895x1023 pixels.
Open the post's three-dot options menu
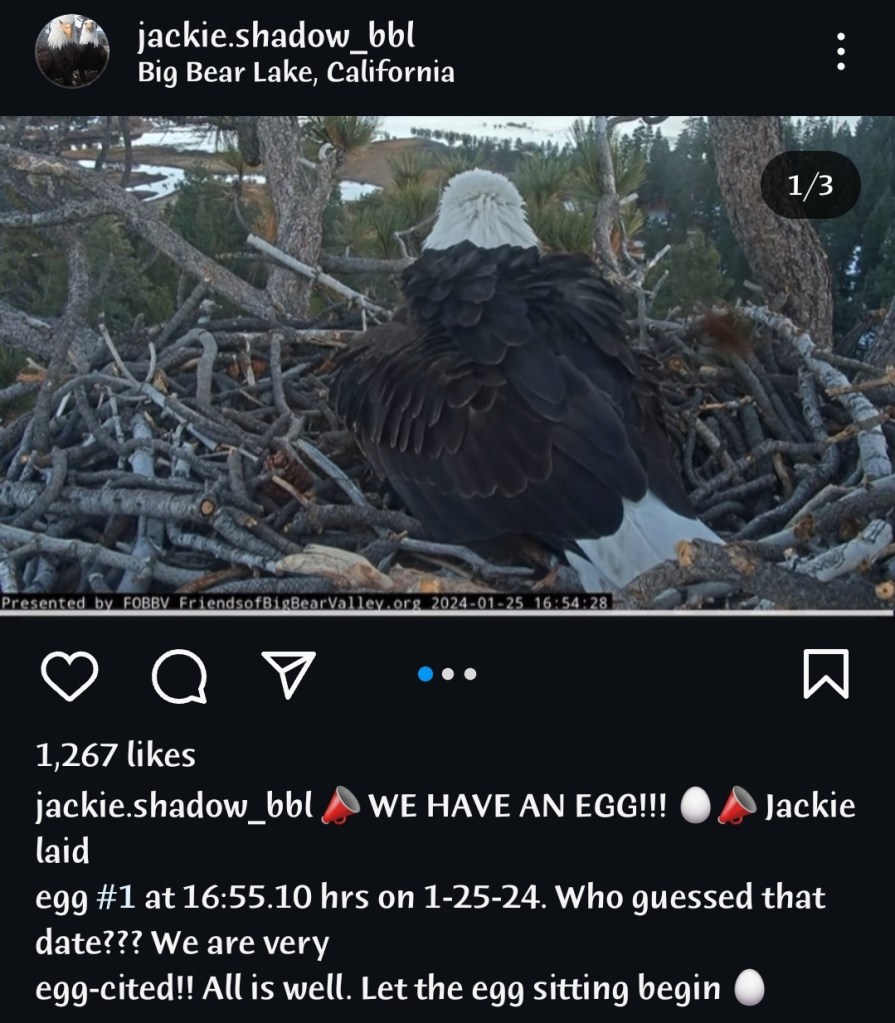click(x=841, y=52)
